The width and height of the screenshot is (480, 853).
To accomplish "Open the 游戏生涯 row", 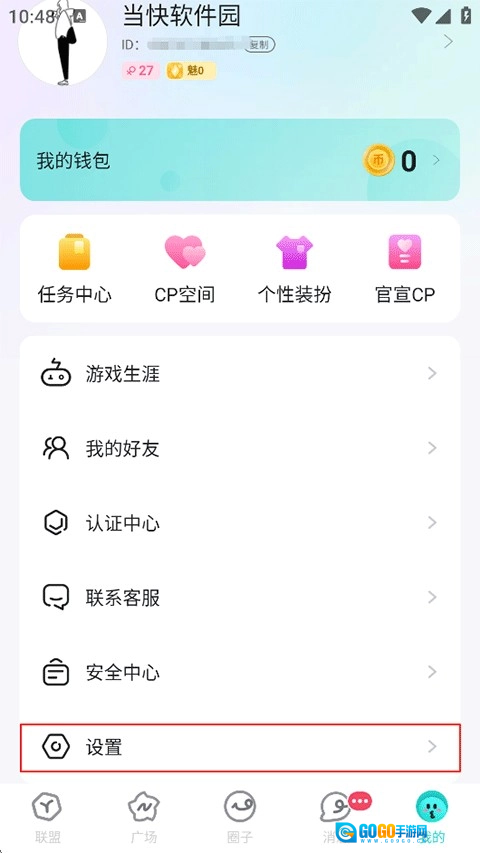I will (240, 374).
